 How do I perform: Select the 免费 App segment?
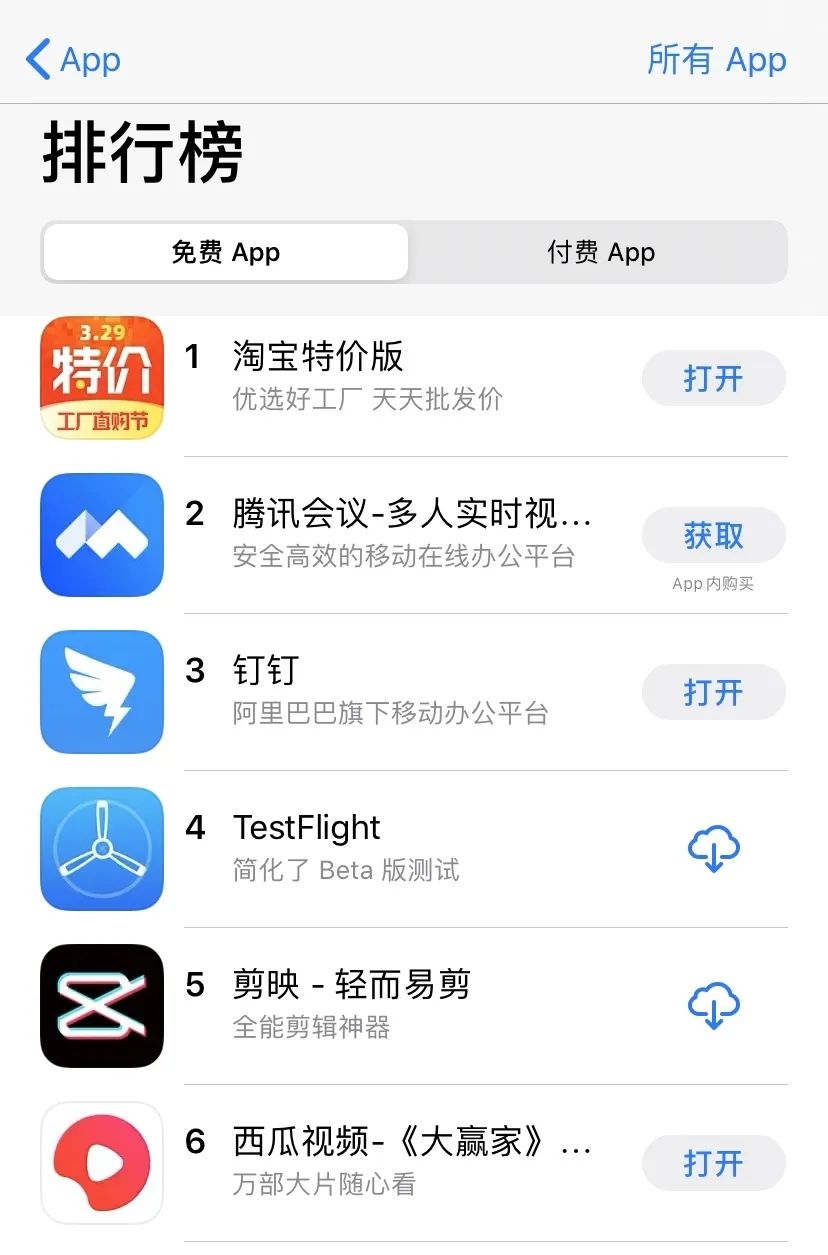[226, 252]
